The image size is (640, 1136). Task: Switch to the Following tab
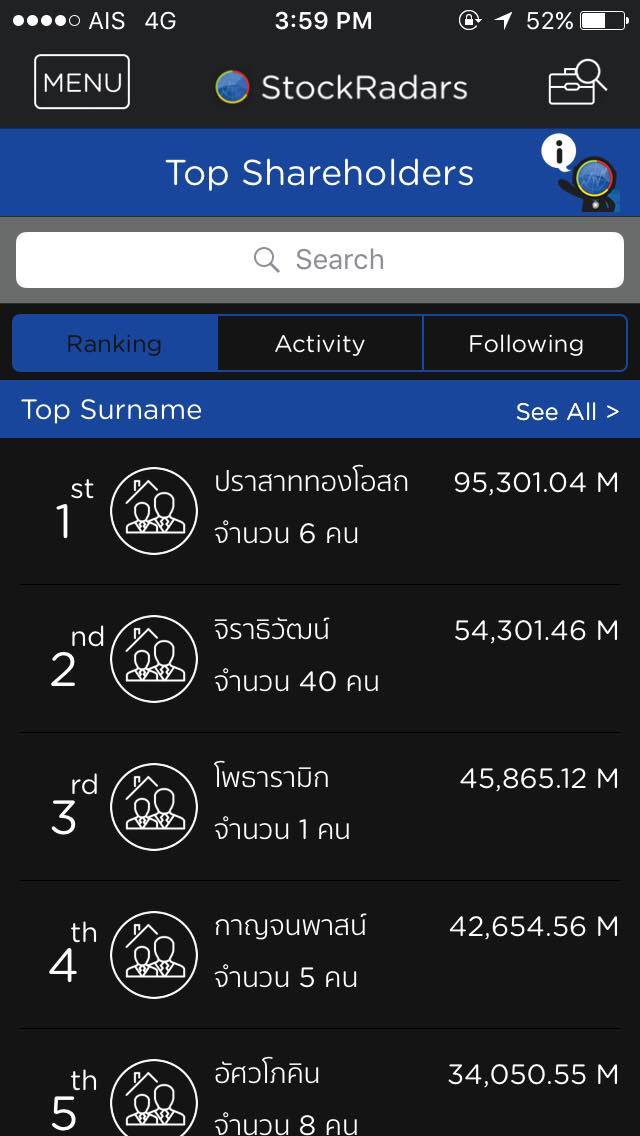(x=525, y=344)
